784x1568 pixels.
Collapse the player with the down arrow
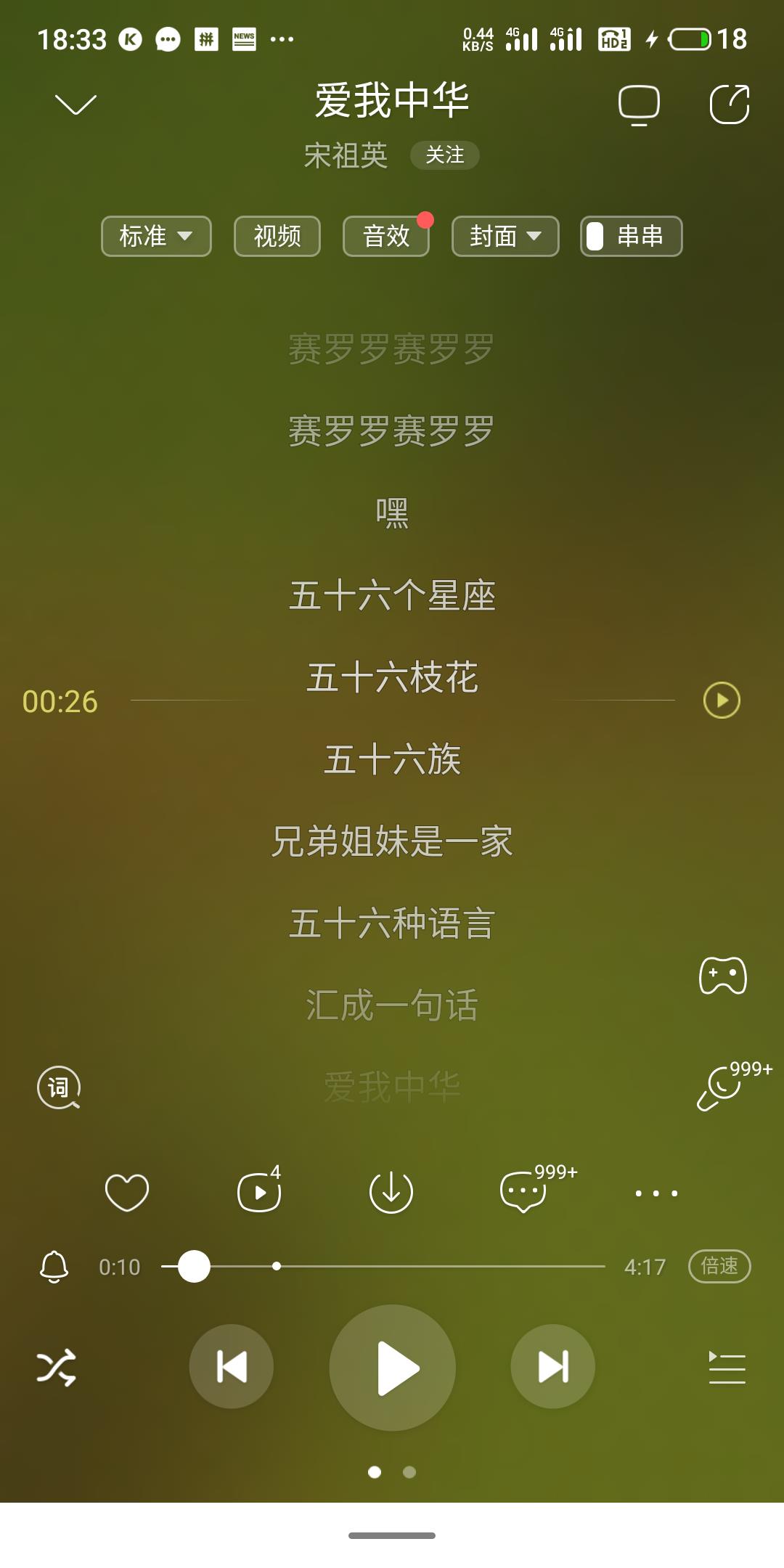(75, 105)
